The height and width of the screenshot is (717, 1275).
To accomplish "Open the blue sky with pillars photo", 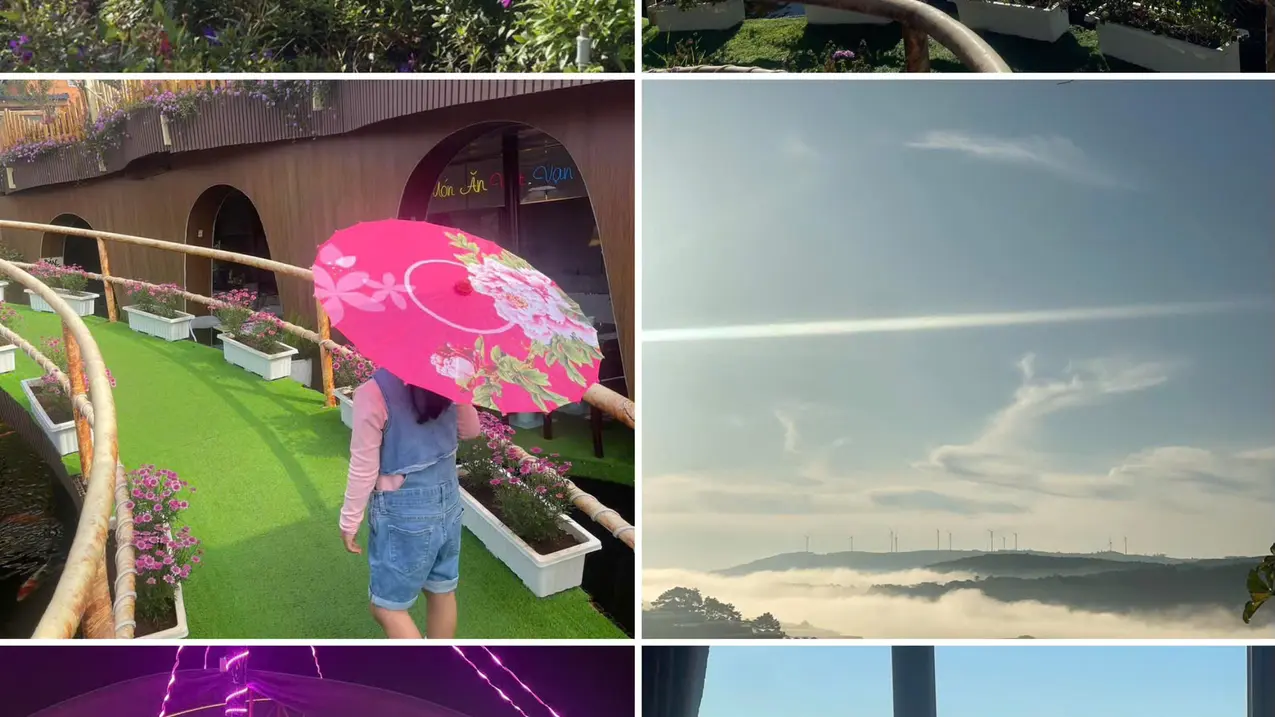I will click(x=958, y=682).
